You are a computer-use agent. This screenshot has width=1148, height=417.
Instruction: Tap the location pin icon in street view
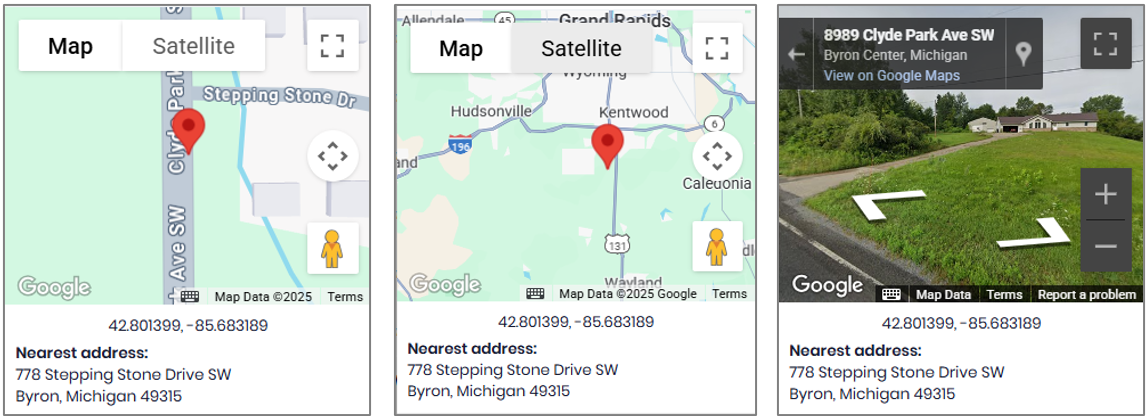point(1022,54)
